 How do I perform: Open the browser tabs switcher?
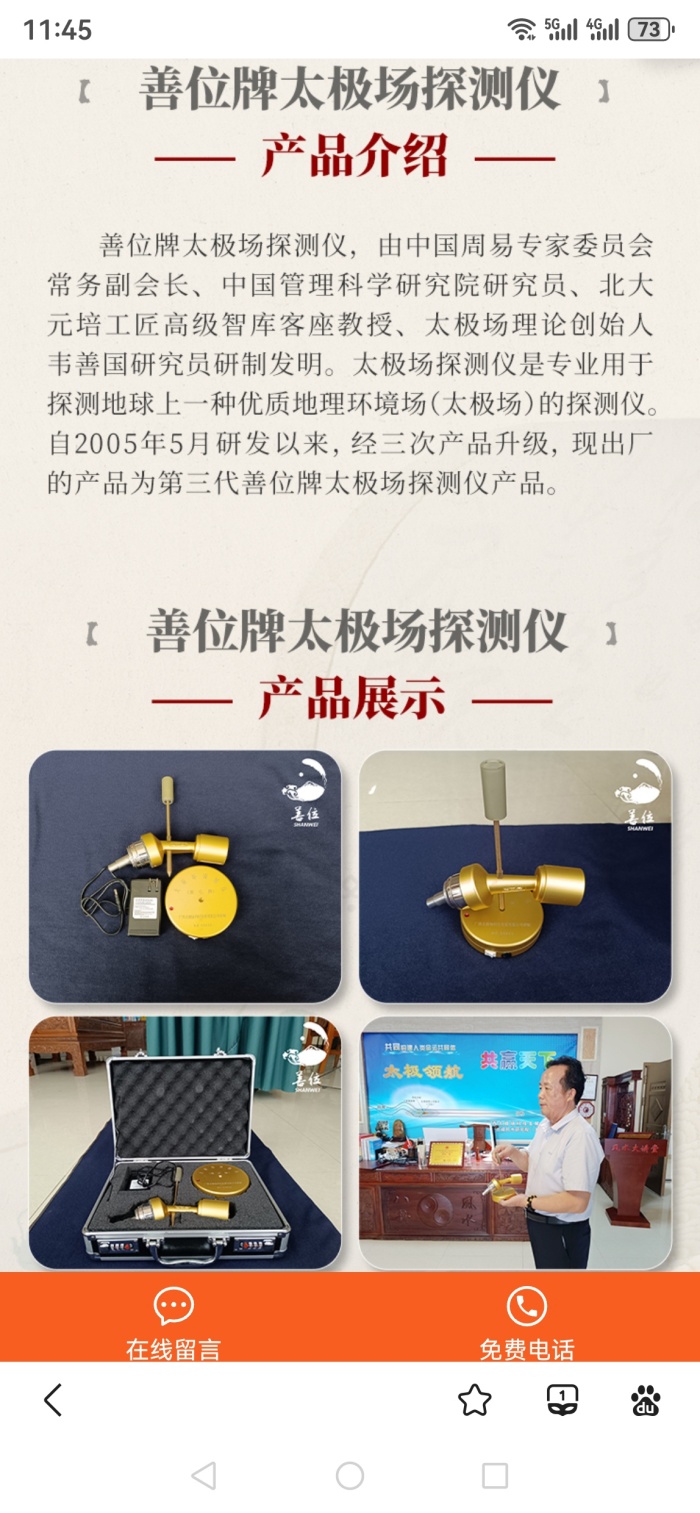(x=562, y=1399)
